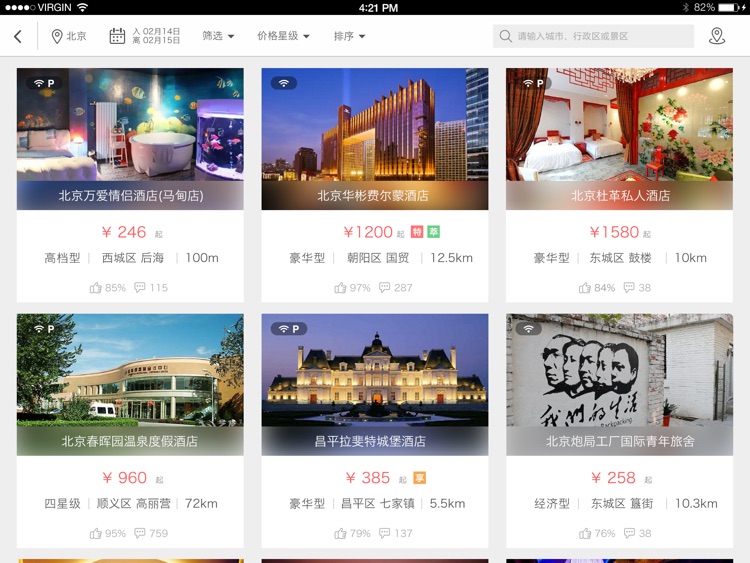
Task: Open 北京华彬费尔蒙酒店 hotel card
Action: pyautogui.click(x=375, y=185)
